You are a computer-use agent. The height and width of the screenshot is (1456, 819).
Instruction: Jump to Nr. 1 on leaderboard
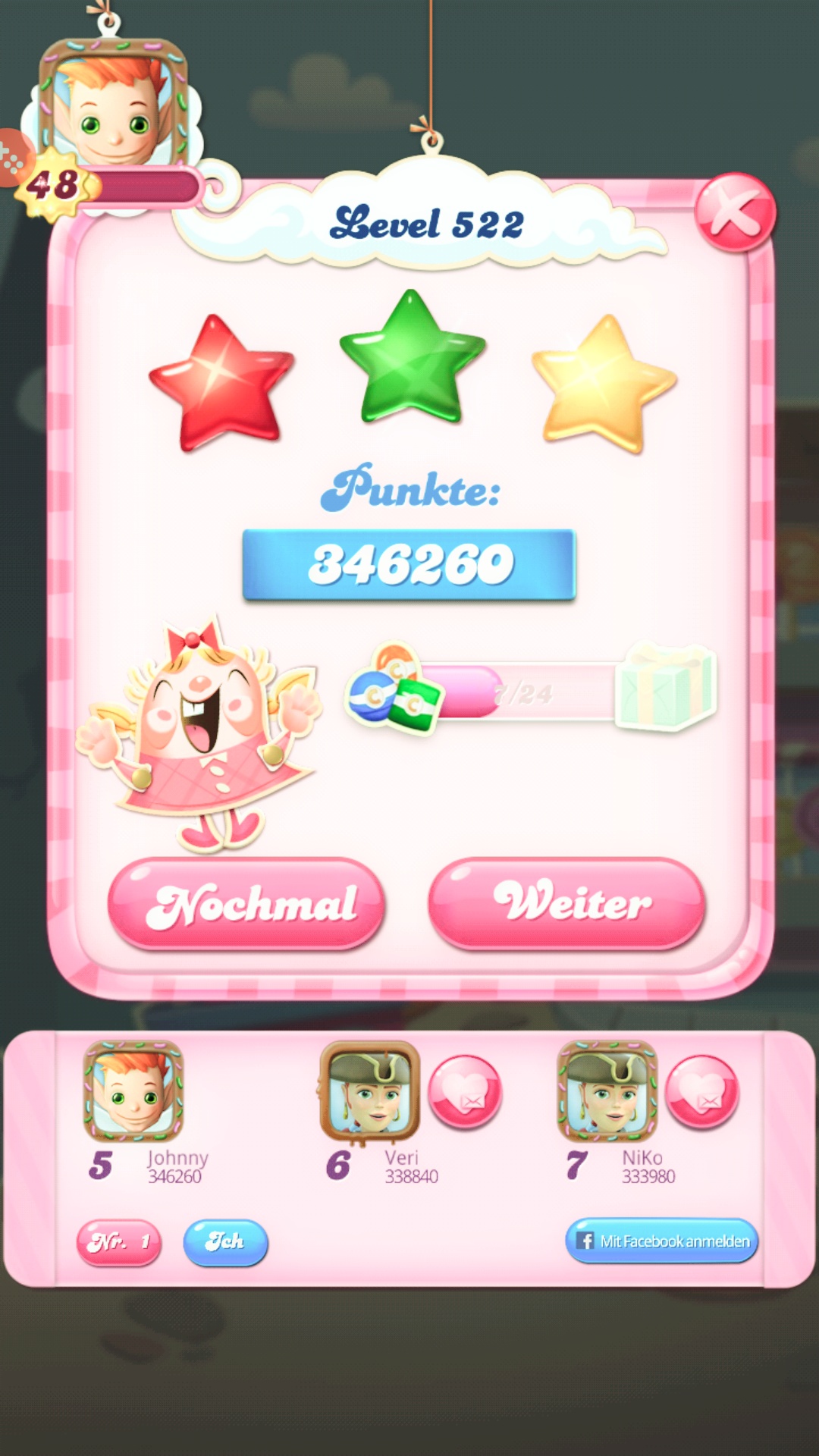[x=119, y=1242]
